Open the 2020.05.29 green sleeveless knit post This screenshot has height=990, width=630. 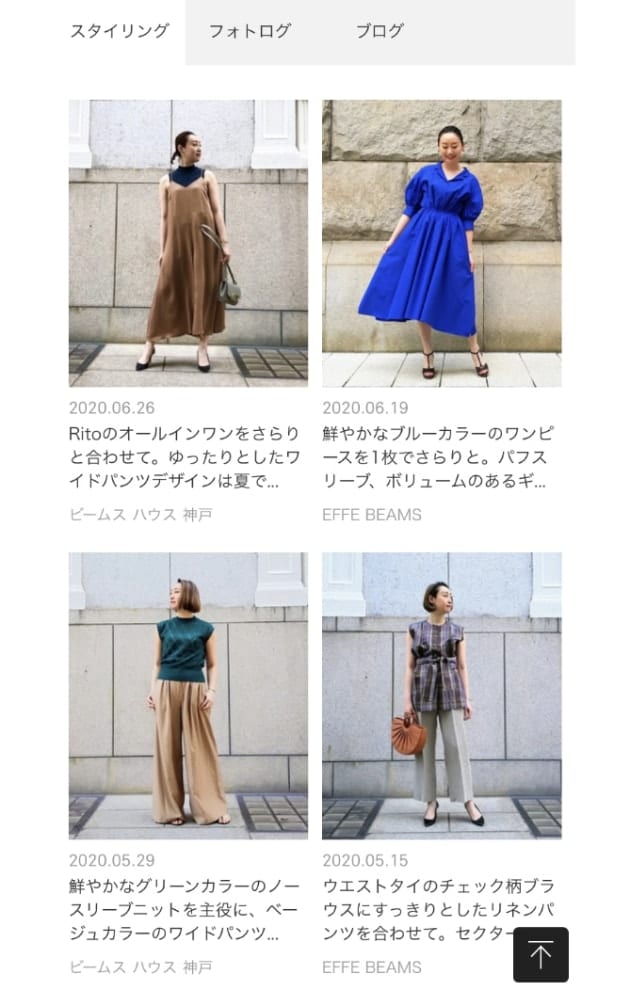(x=188, y=695)
